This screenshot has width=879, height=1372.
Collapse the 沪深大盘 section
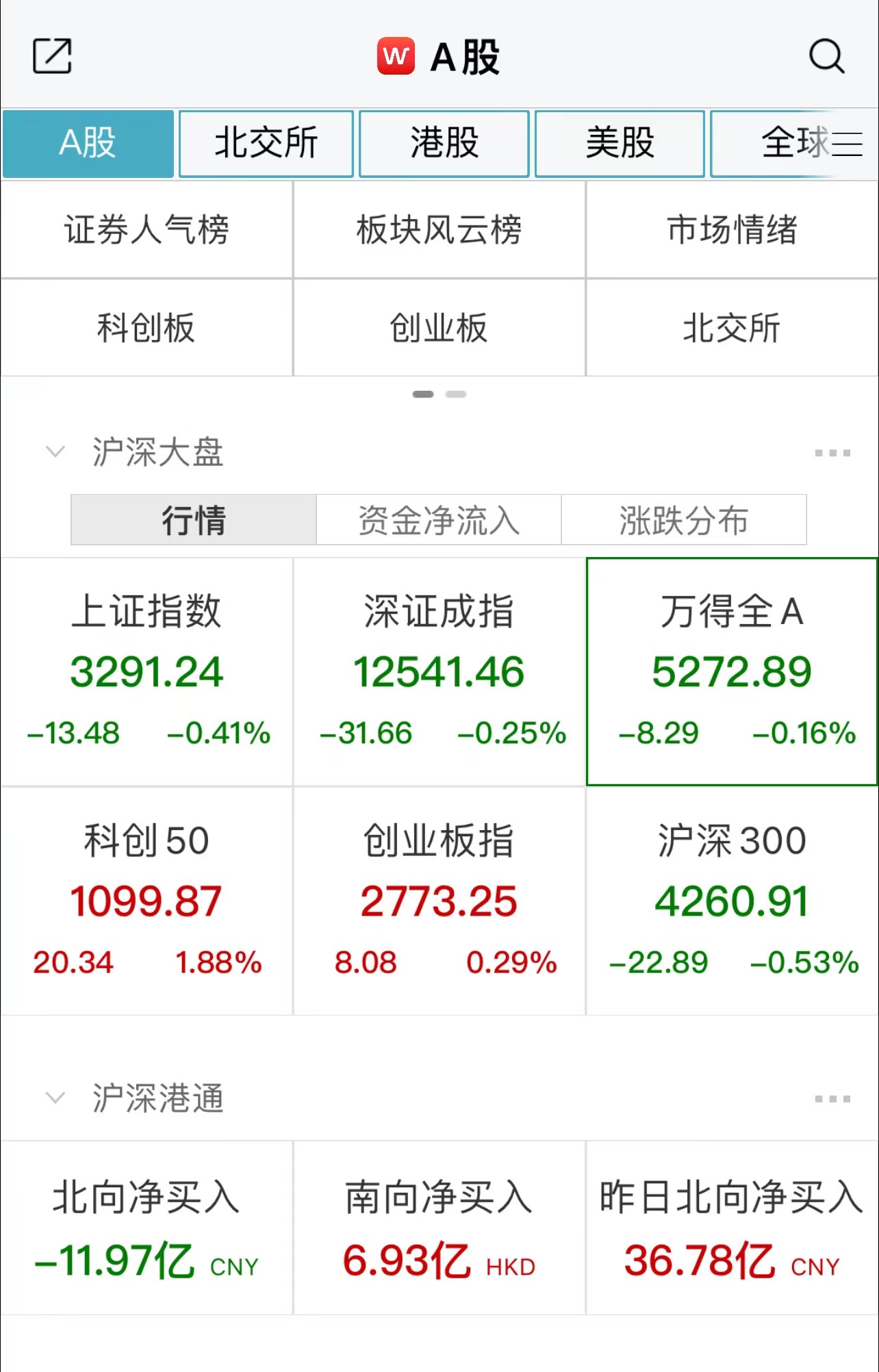pyautogui.click(x=55, y=452)
